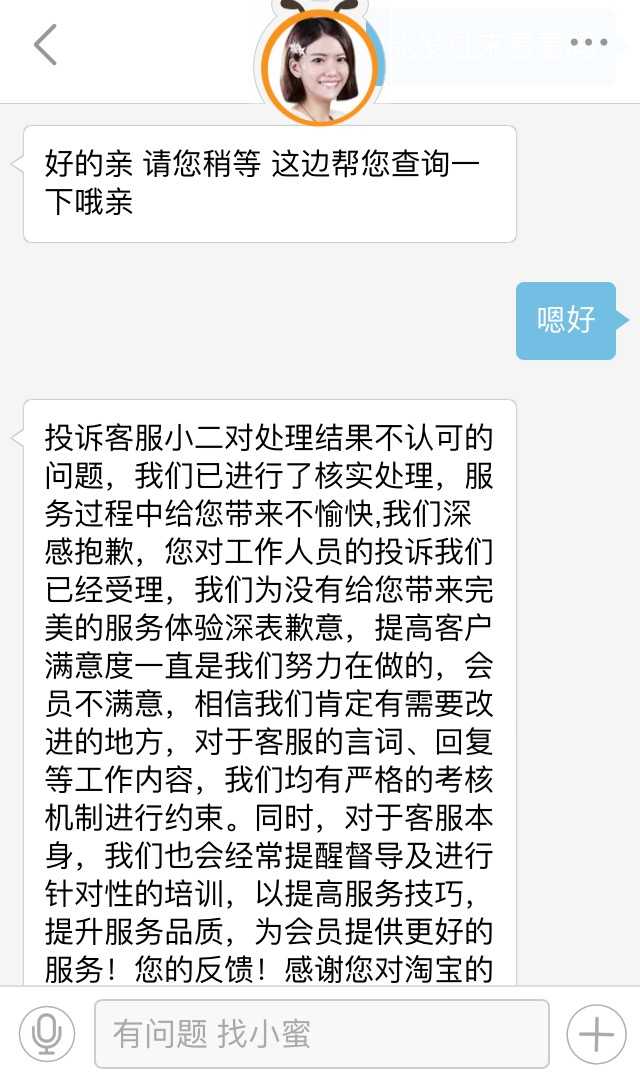Go back from the chat
Image resolution: width=640 pixels, height=1081 pixels.
[x=45, y=45]
